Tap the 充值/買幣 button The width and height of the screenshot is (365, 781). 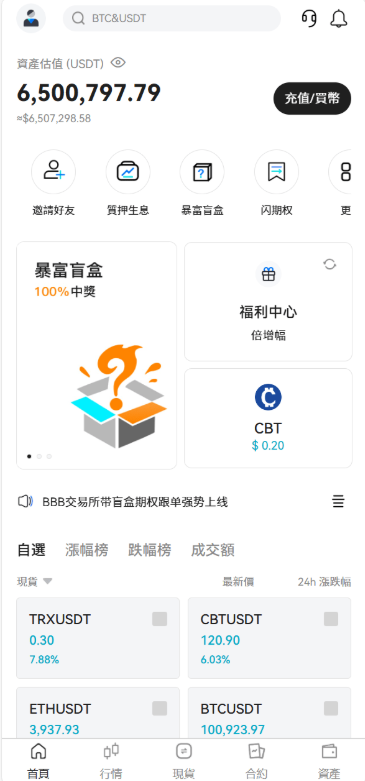(312, 98)
